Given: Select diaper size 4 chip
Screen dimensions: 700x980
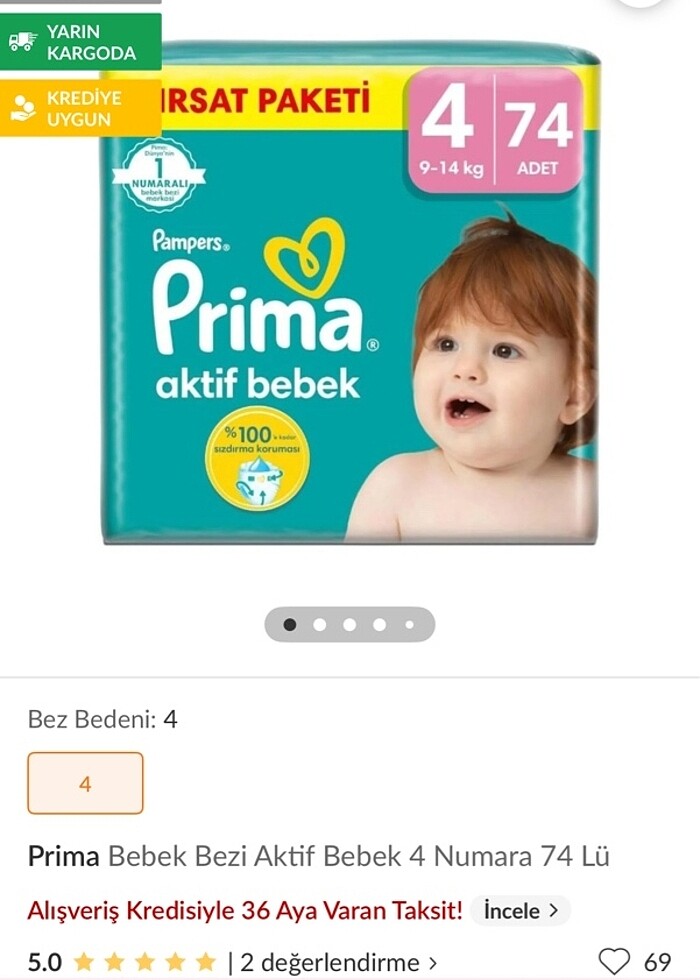Looking at the screenshot, I should point(85,783).
